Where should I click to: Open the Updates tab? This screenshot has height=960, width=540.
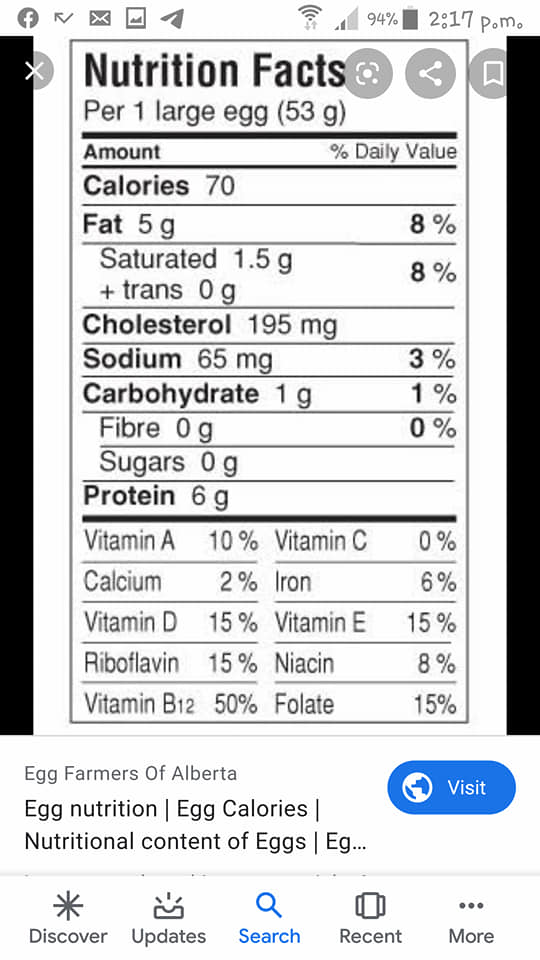tap(168, 918)
